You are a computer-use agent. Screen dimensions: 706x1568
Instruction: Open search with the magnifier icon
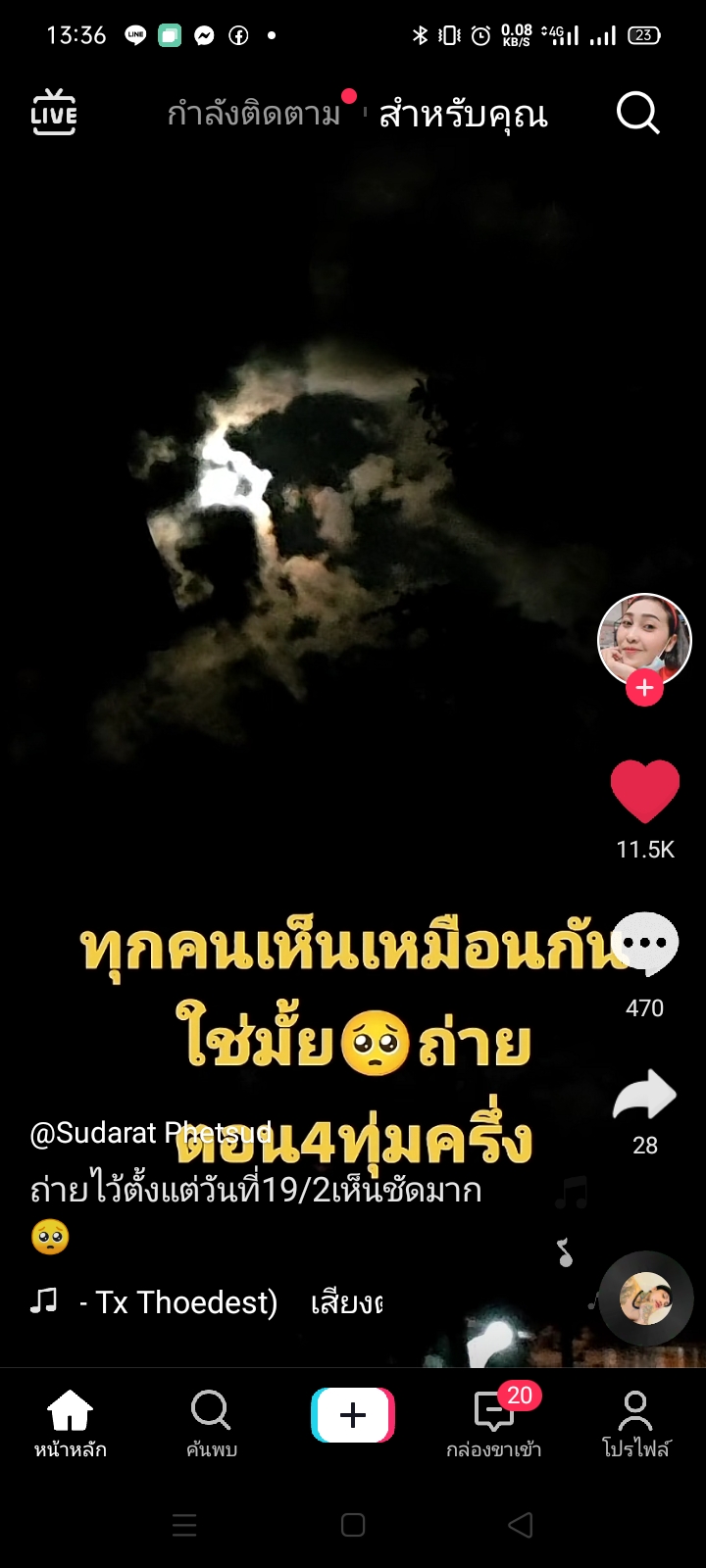coord(637,114)
